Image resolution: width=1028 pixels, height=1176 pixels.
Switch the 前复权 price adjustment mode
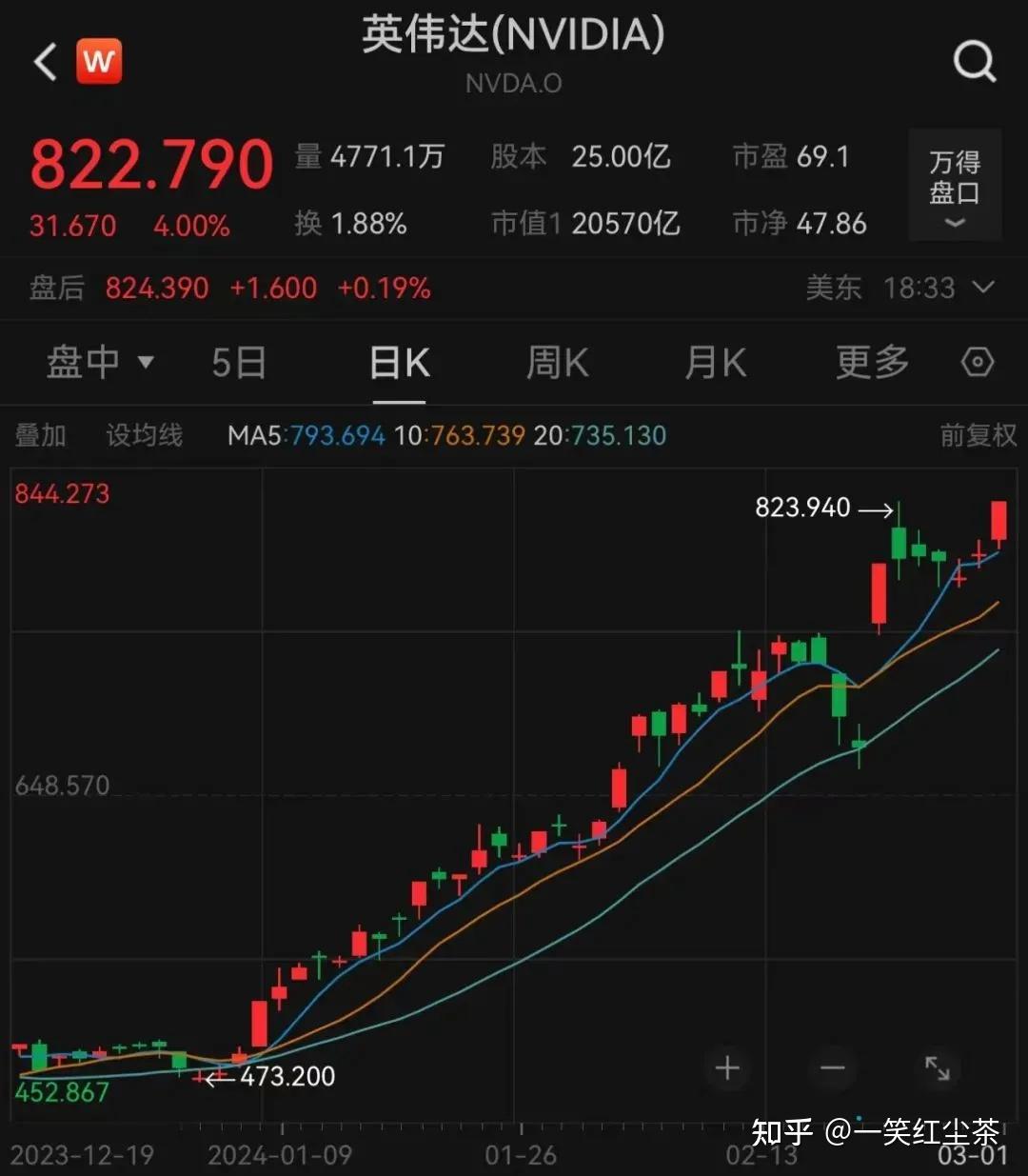point(979,435)
